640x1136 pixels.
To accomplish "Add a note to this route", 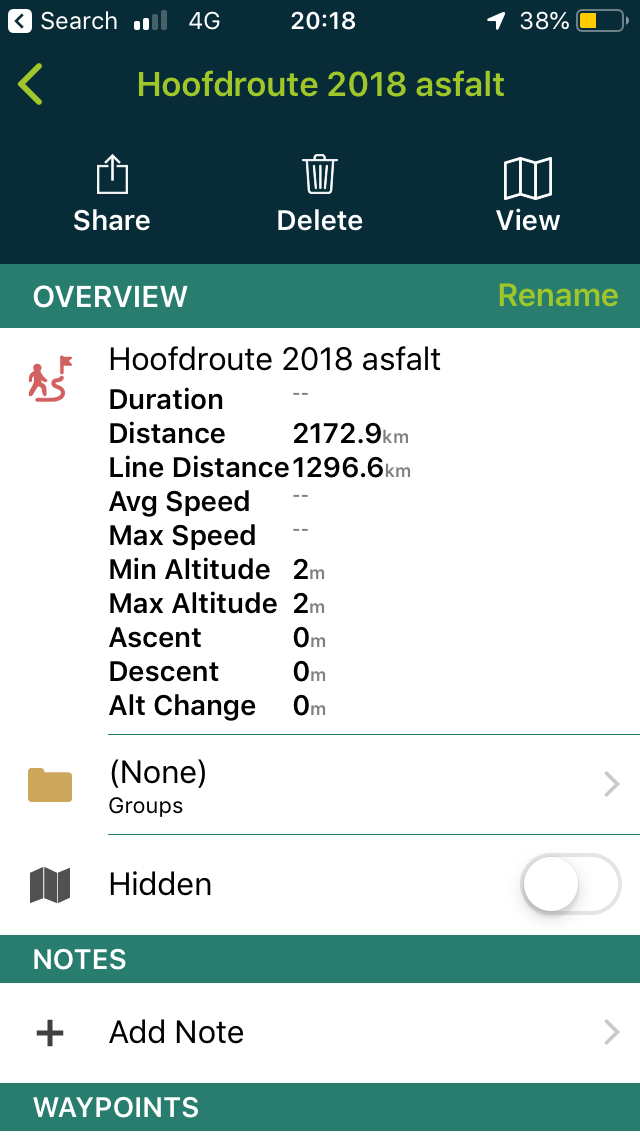I will (x=320, y=1032).
